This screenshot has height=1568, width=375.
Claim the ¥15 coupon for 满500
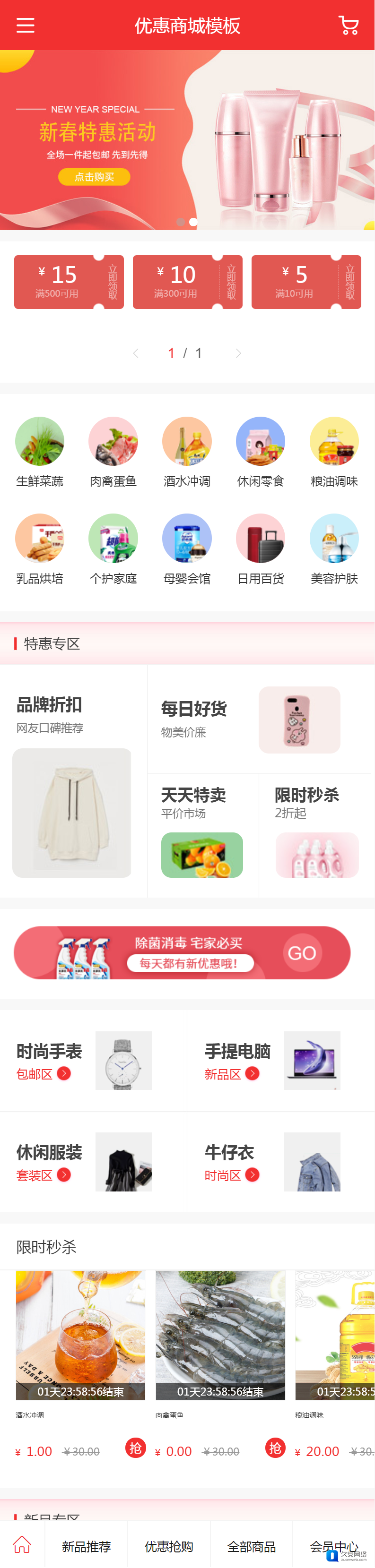113,282
